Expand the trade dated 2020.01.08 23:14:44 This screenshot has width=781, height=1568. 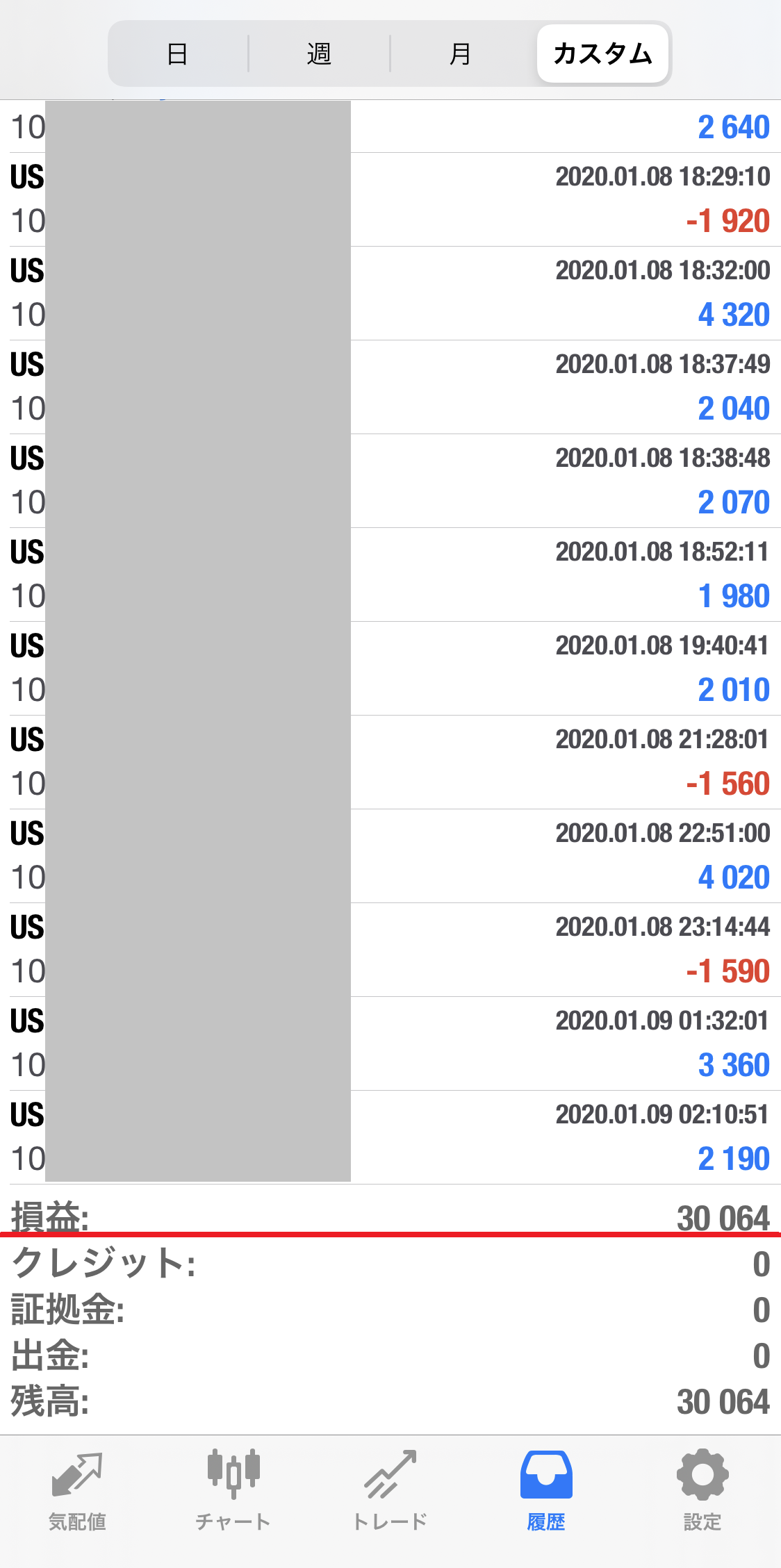[x=390, y=950]
